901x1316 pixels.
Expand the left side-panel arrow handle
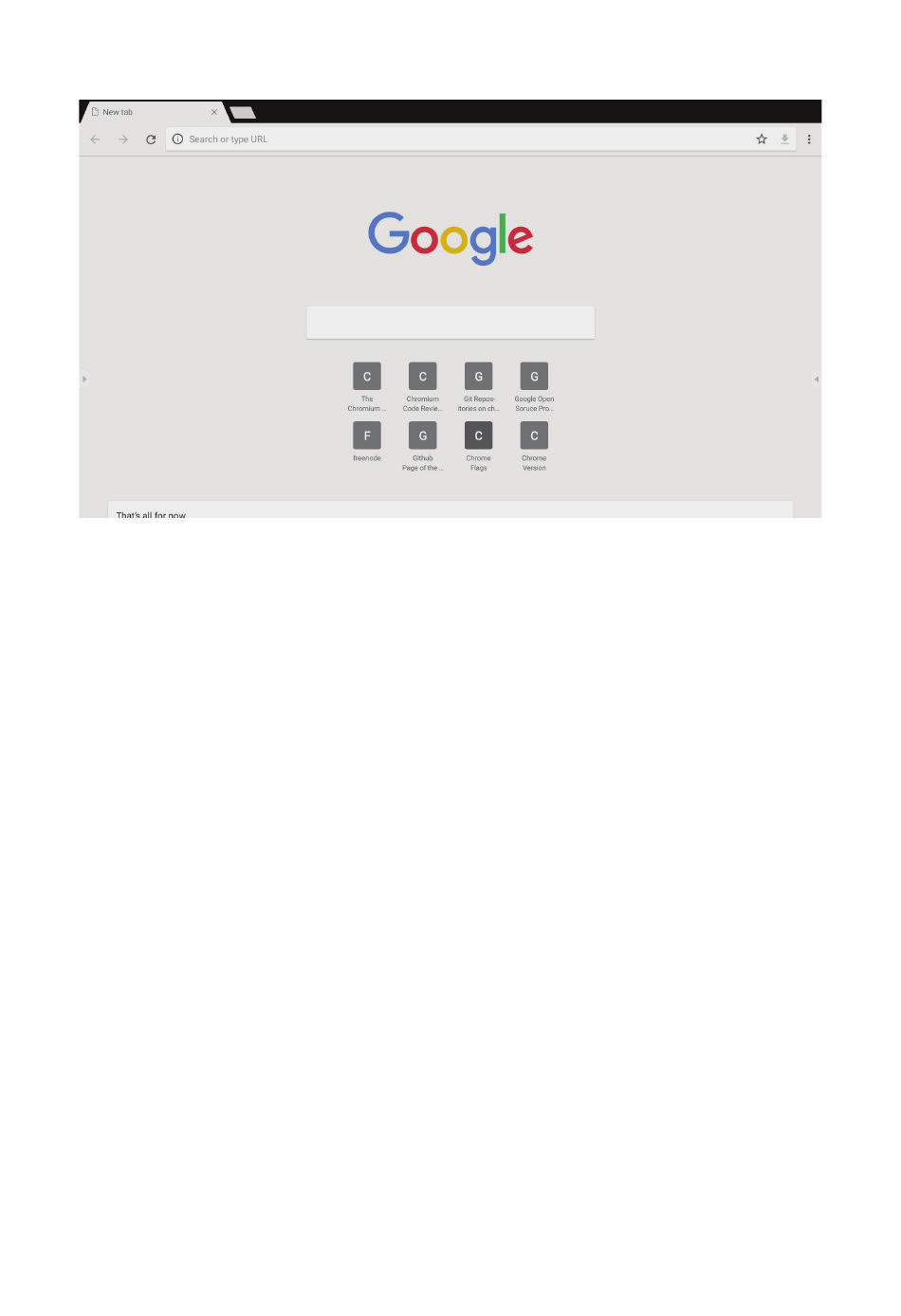tap(84, 380)
